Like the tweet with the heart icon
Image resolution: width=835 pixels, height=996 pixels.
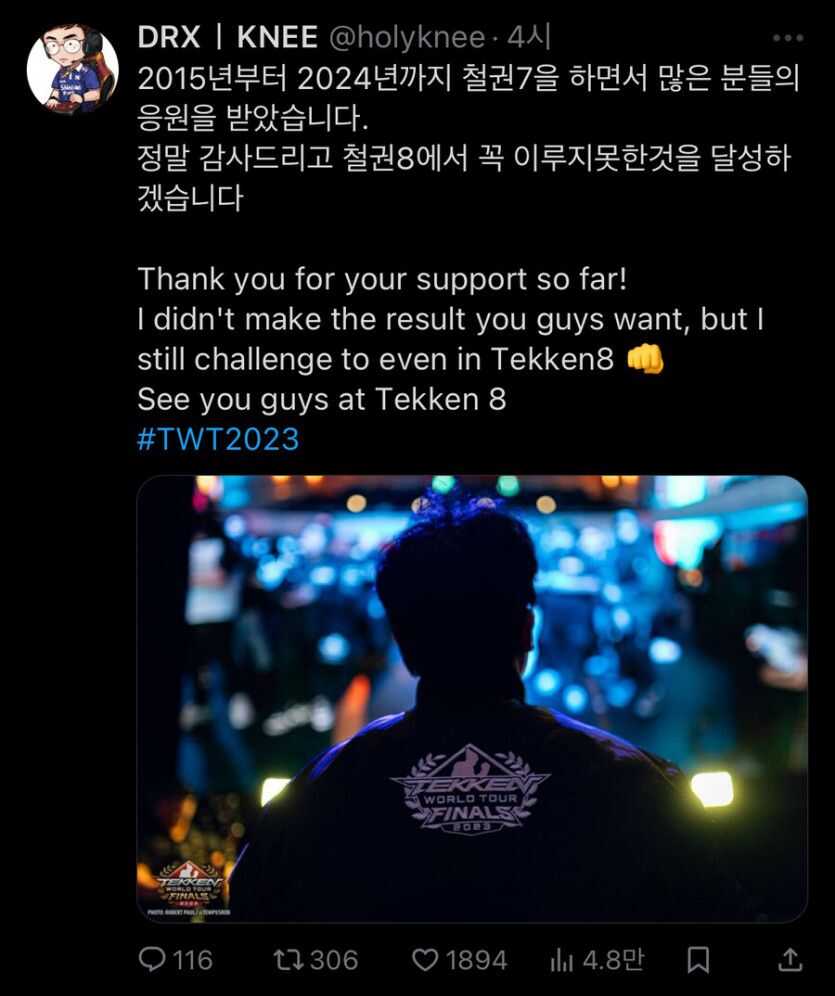pos(427,960)
